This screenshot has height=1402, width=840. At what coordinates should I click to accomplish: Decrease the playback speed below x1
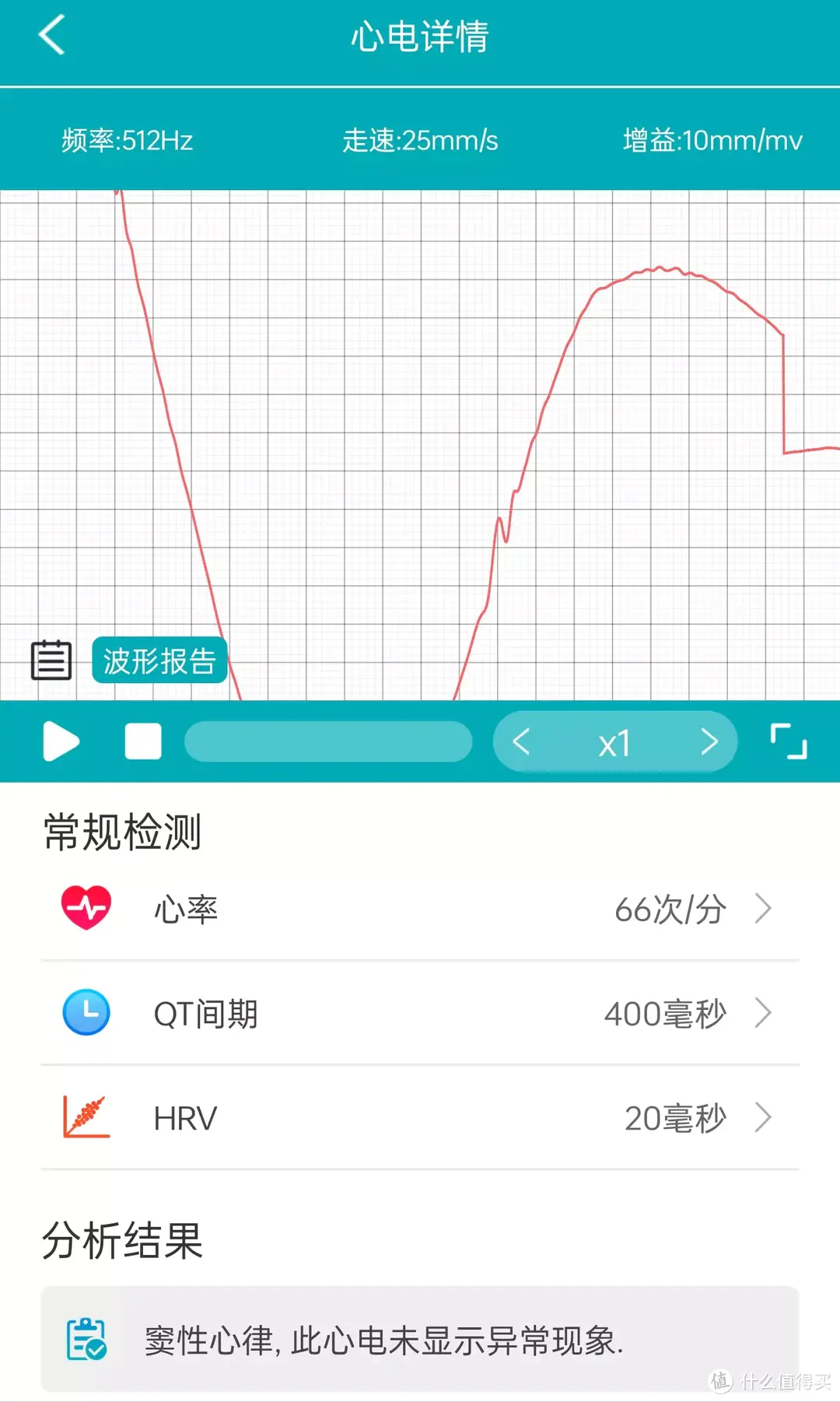pos(522,741)
